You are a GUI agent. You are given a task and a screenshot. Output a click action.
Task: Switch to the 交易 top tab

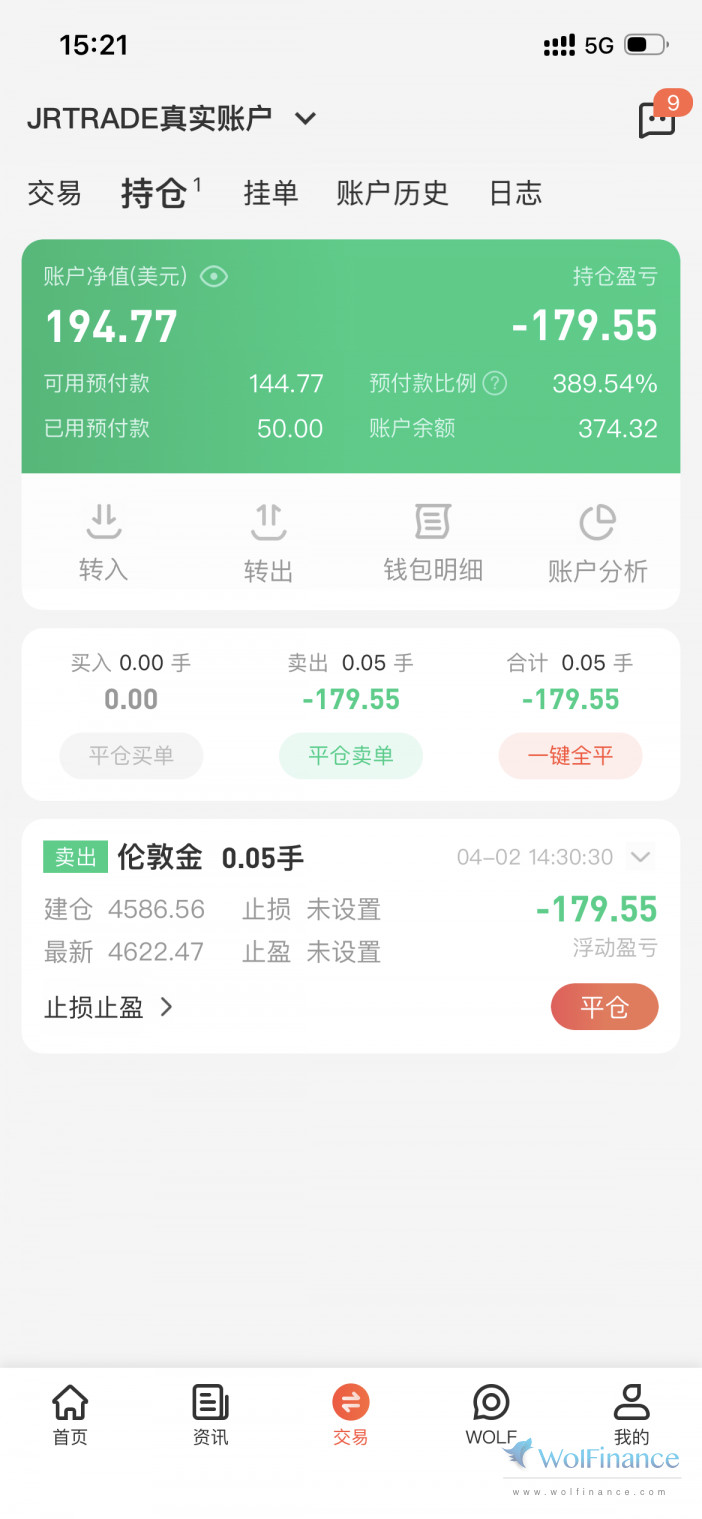(x=54, y=193)
